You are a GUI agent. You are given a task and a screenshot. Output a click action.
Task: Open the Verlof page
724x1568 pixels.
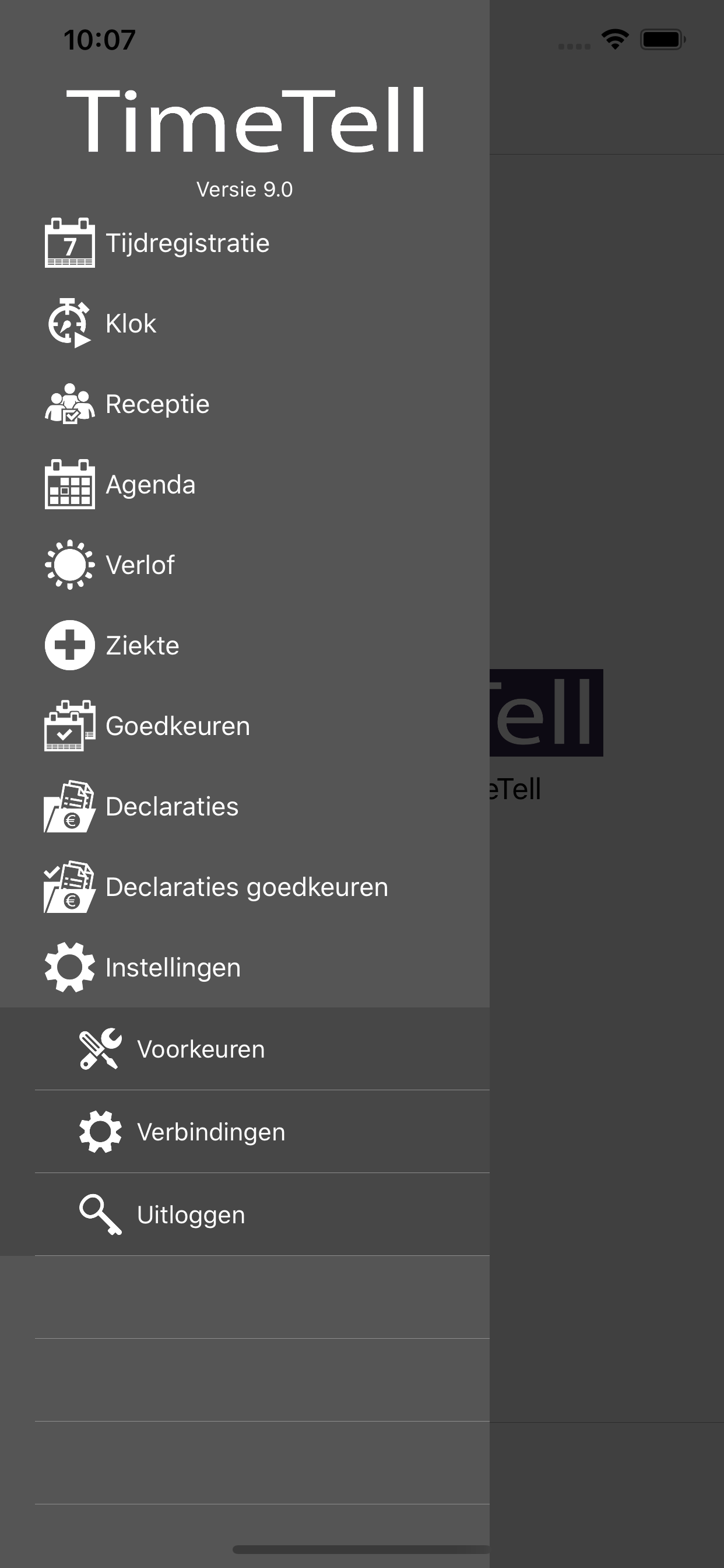pyautogui.click(x=140, y=565)
